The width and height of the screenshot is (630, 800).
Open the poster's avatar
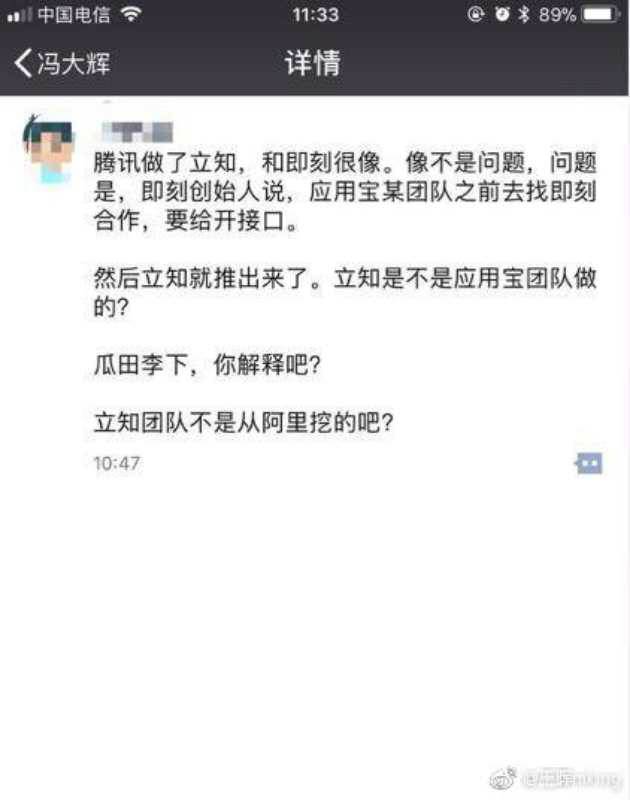(x=49, y=150)
